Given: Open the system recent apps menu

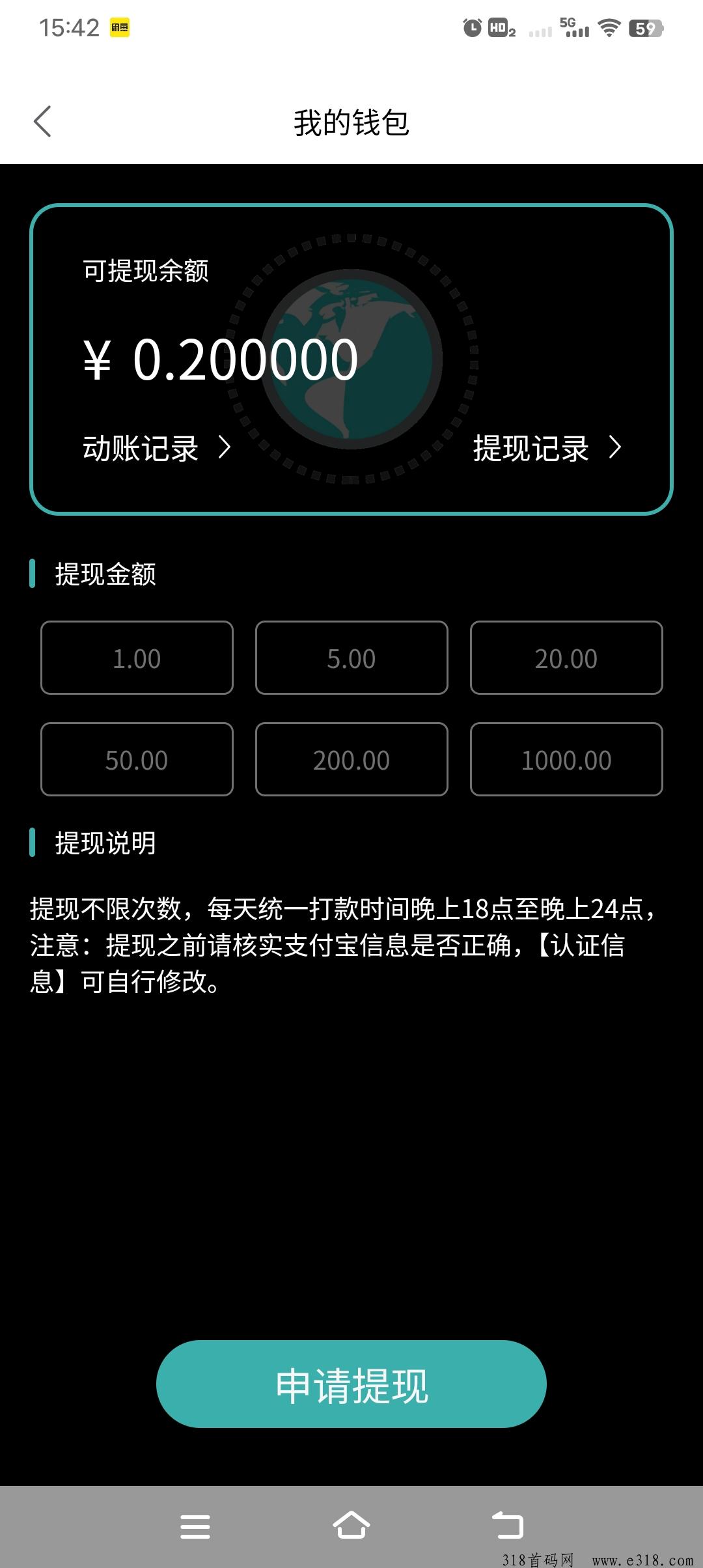Looking at the screenshot, I should pos(195,1526).
